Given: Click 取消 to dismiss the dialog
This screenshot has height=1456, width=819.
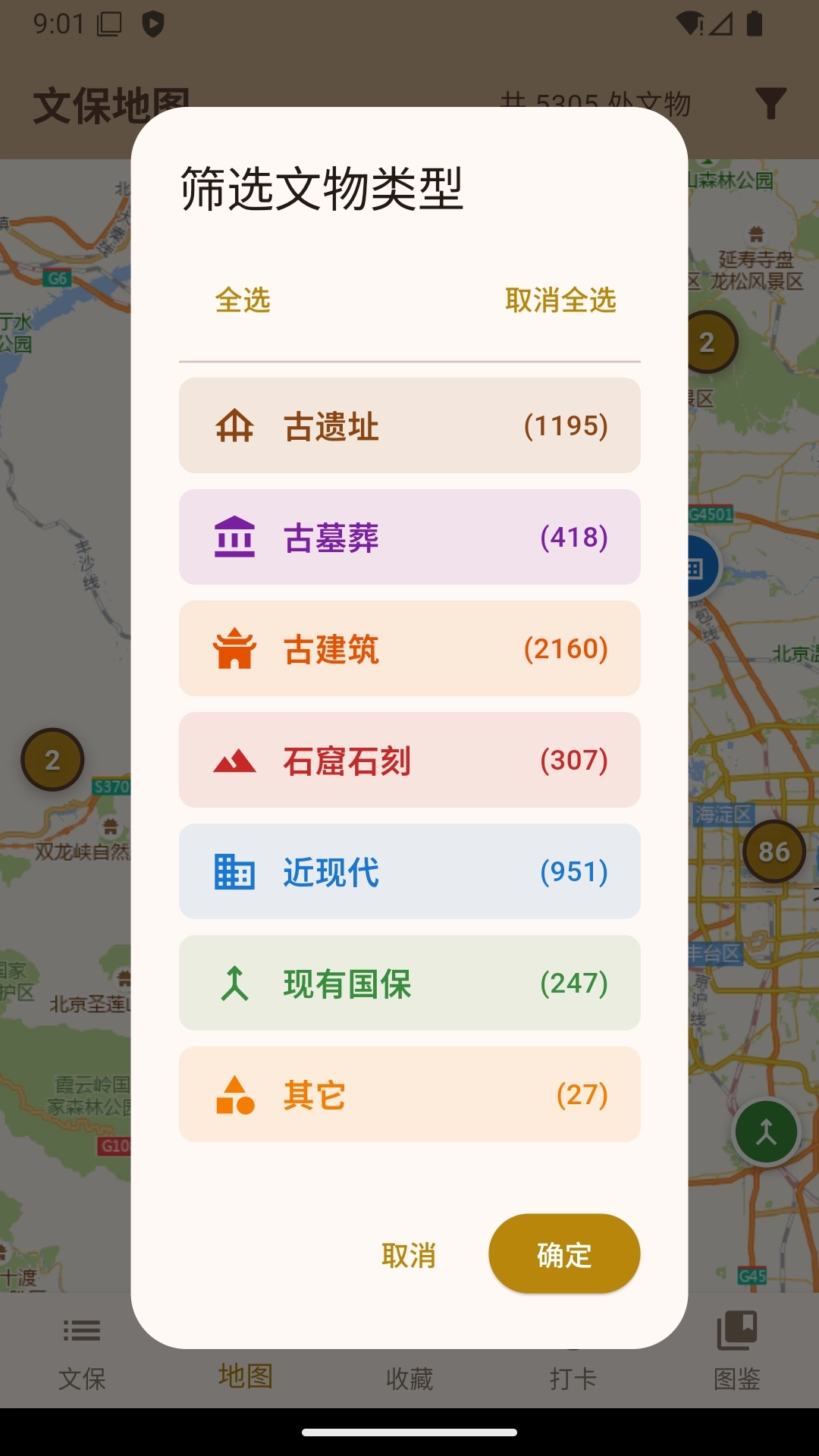Looking at the screenshot, I should [x=409, y=1255].
